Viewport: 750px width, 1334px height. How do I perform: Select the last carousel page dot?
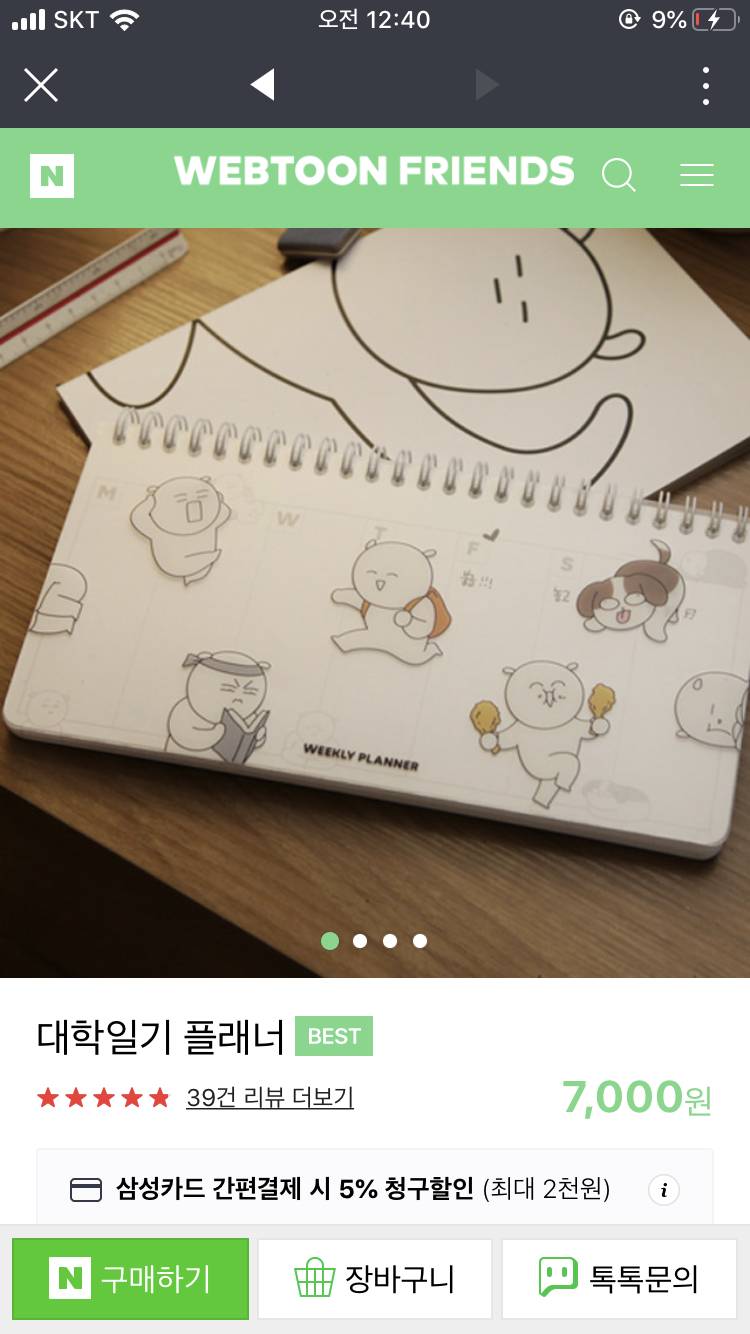tap(420, 941)
